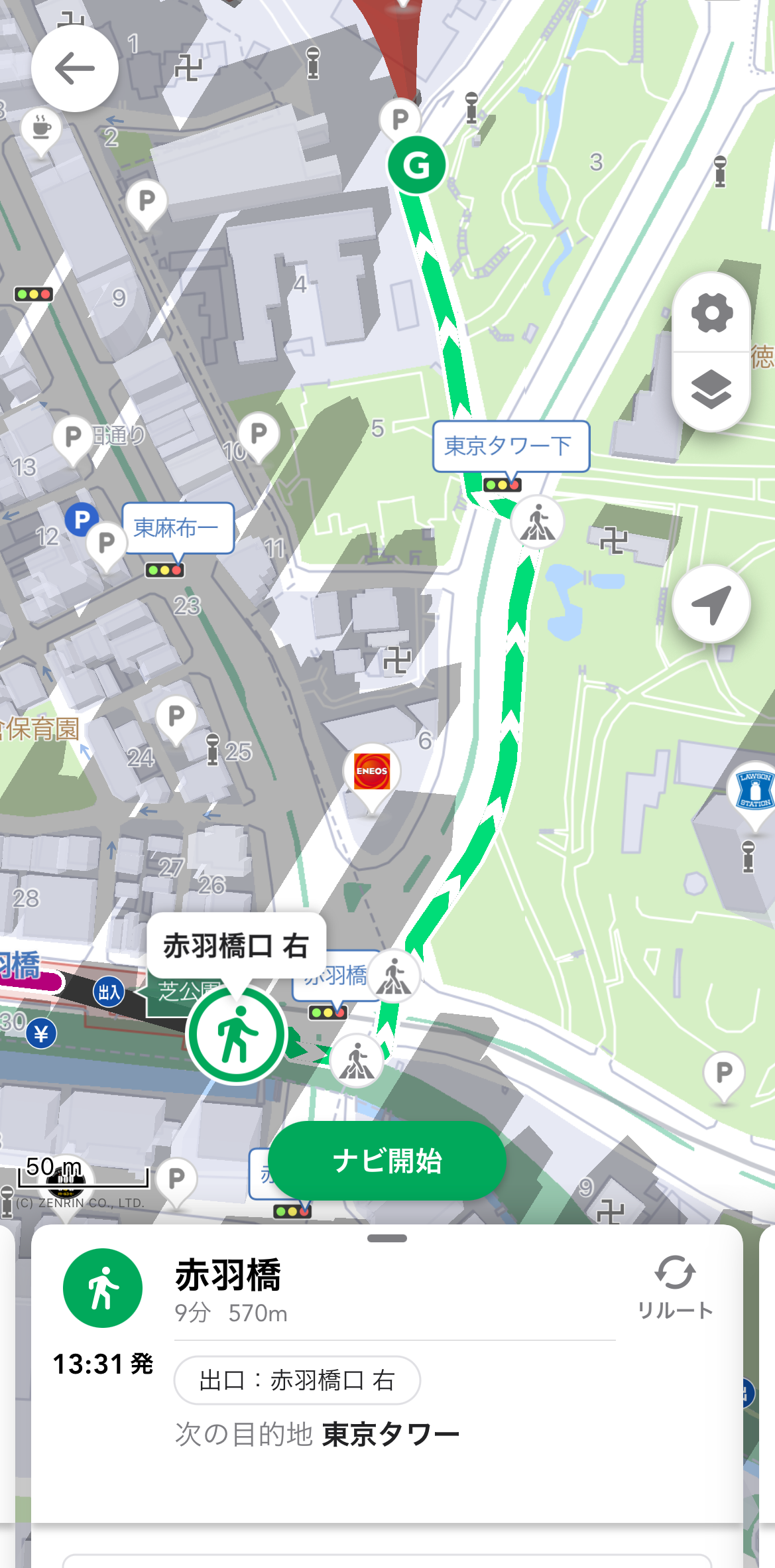The height and width of the screenshot is (1568, 775).
Task: Tap the cafe pin on the map
Action: click(41, 128)
